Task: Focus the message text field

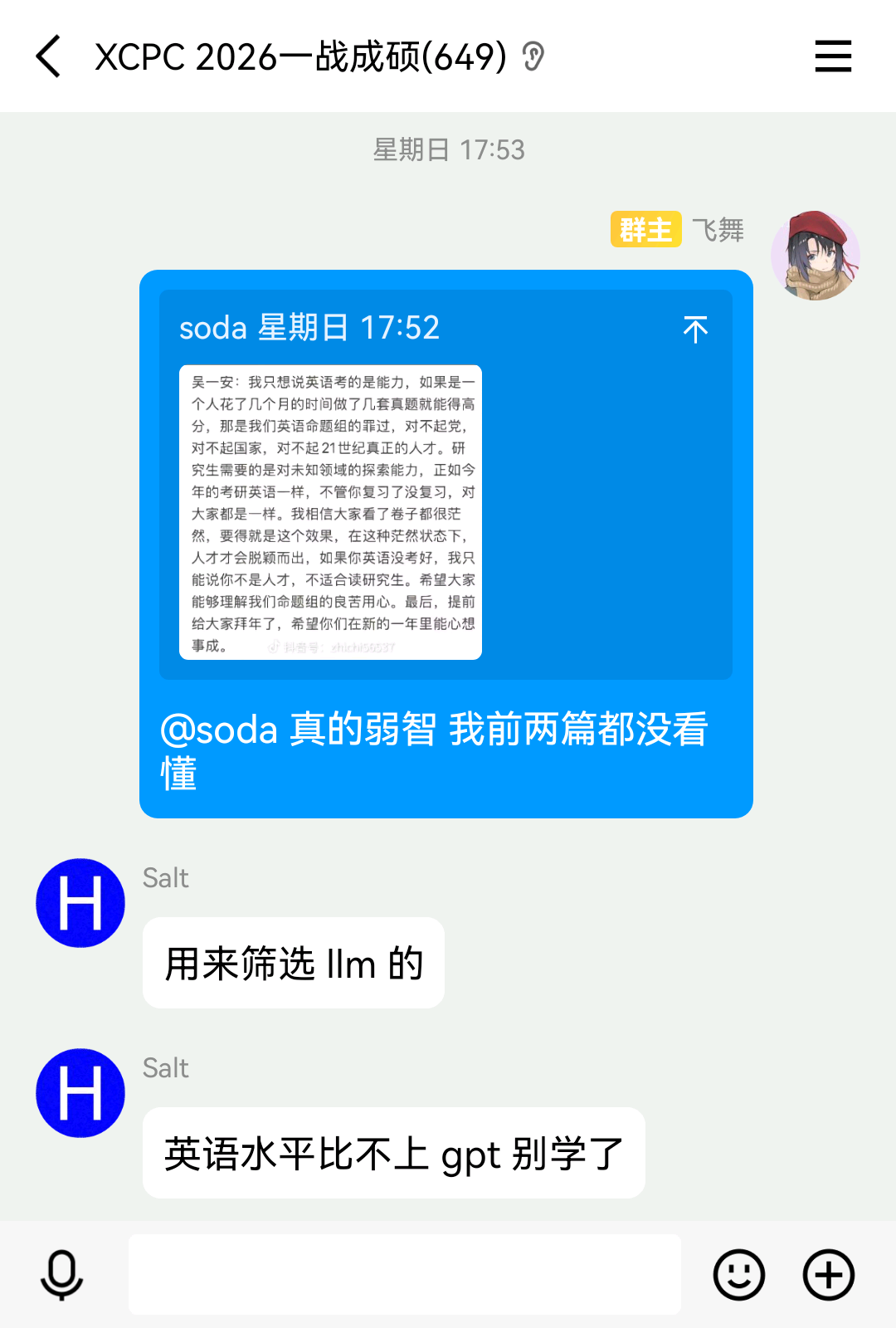Action: click(x=405, y=1274)
